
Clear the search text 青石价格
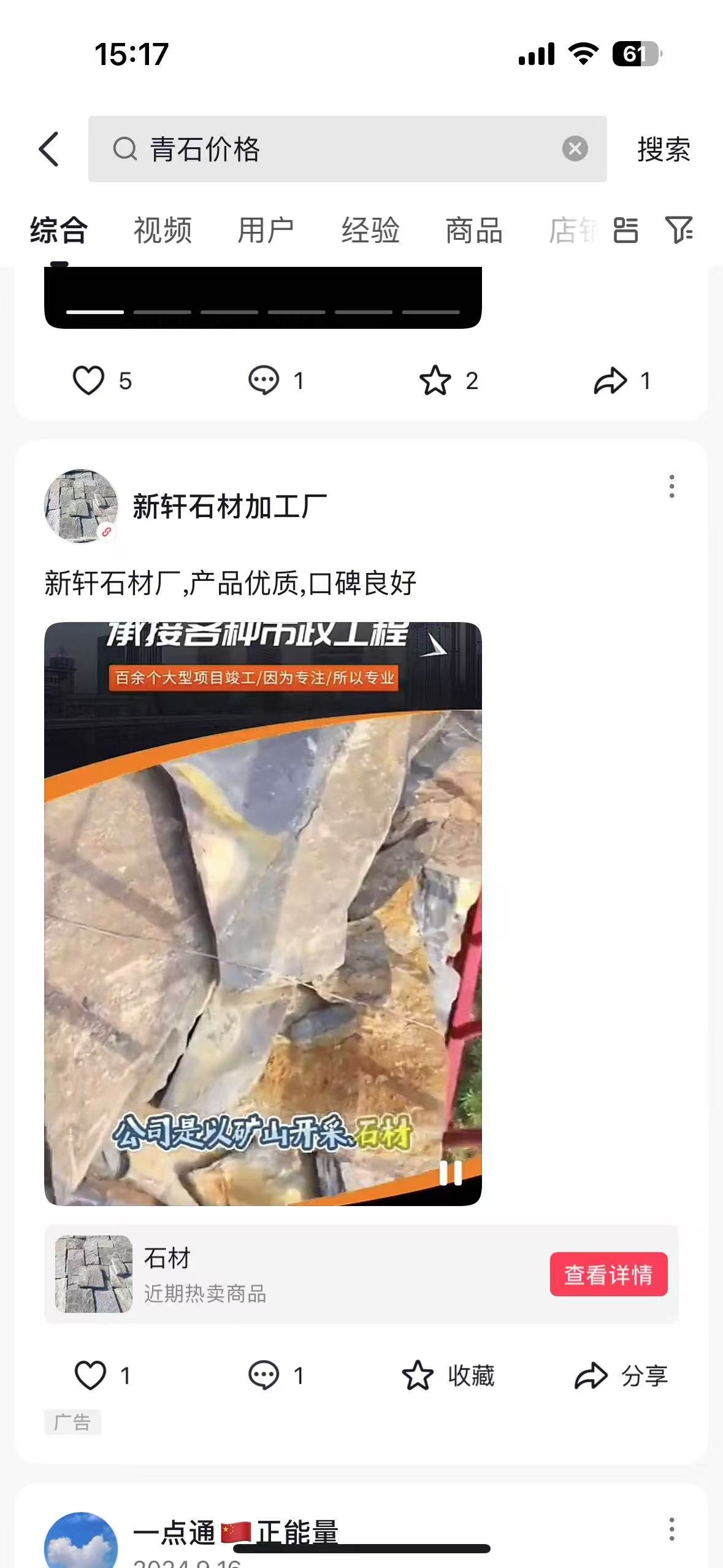pyautogui.click(x=575, y=148)
